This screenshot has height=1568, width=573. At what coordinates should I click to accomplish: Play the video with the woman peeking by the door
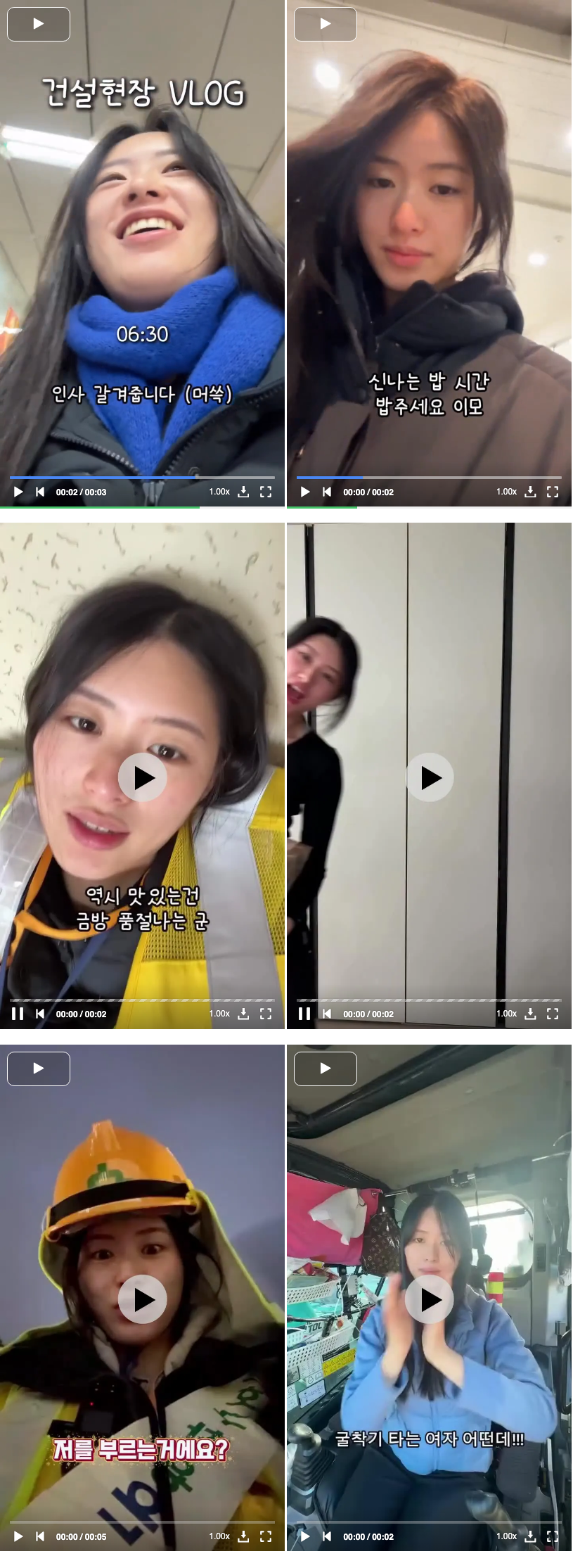[x=430, y=777]
